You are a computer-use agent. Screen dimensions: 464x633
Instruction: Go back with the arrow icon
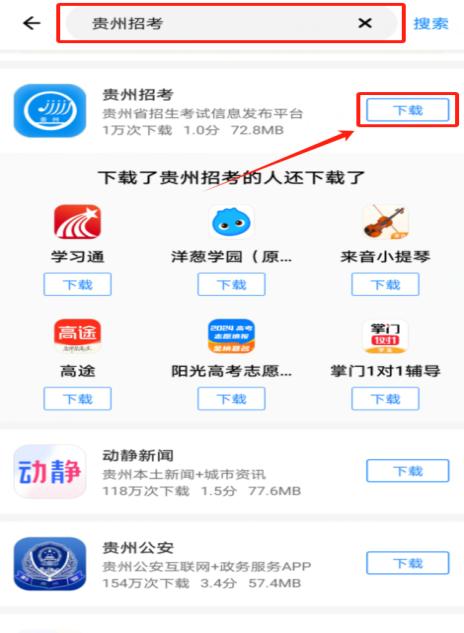pos(31,23)
